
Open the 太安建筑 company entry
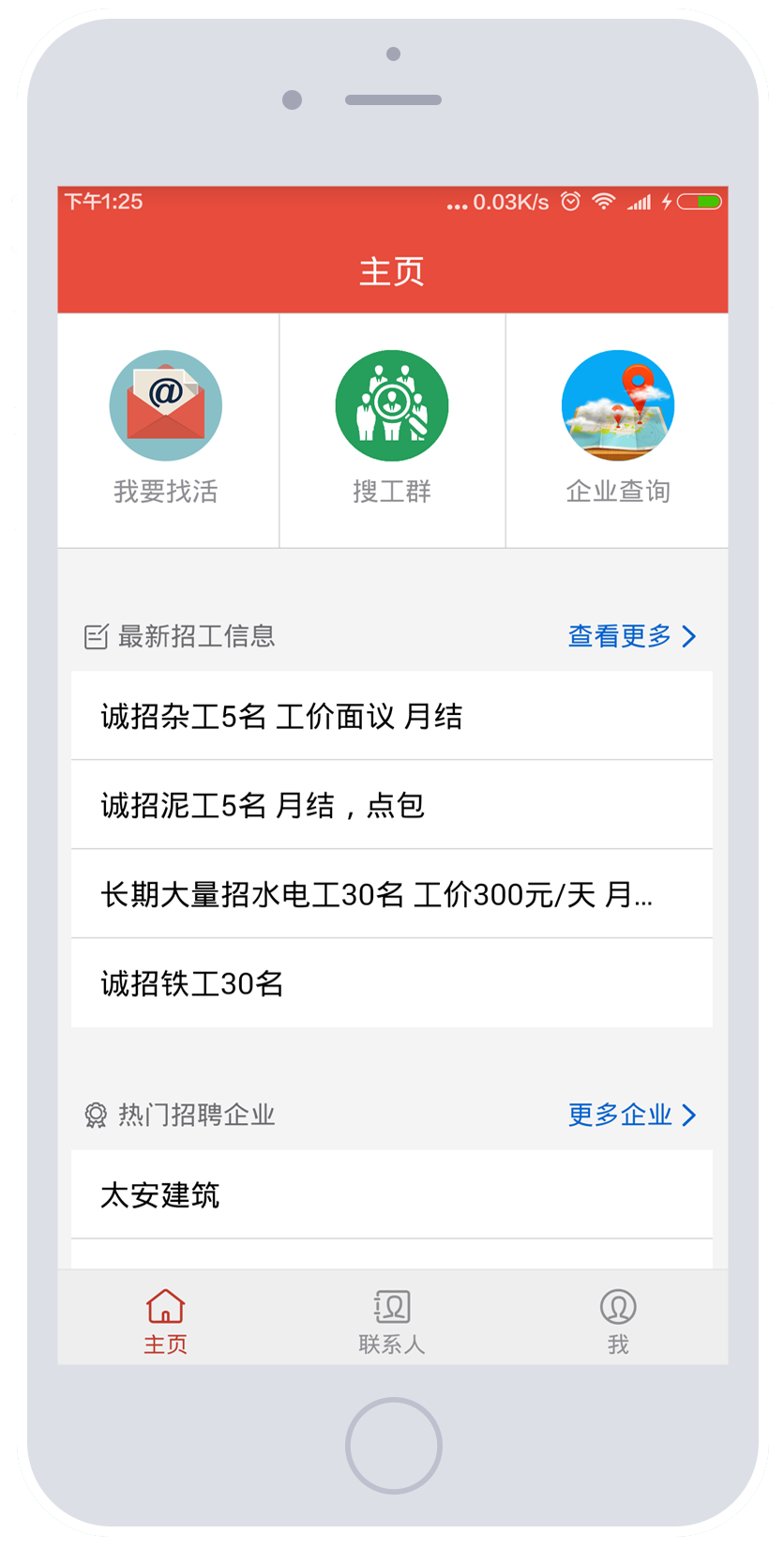point(392,1194)
